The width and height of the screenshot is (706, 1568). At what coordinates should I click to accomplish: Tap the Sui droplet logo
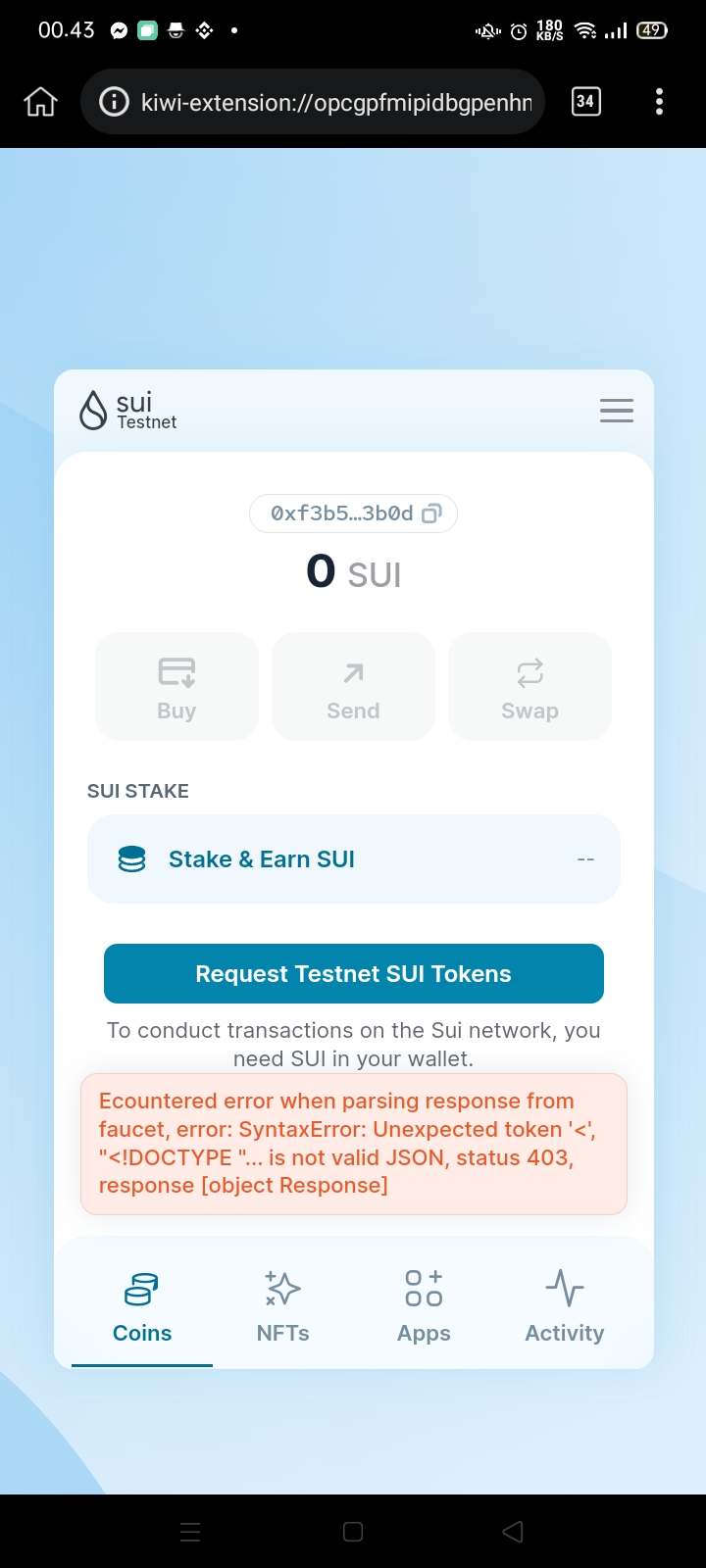91,410
